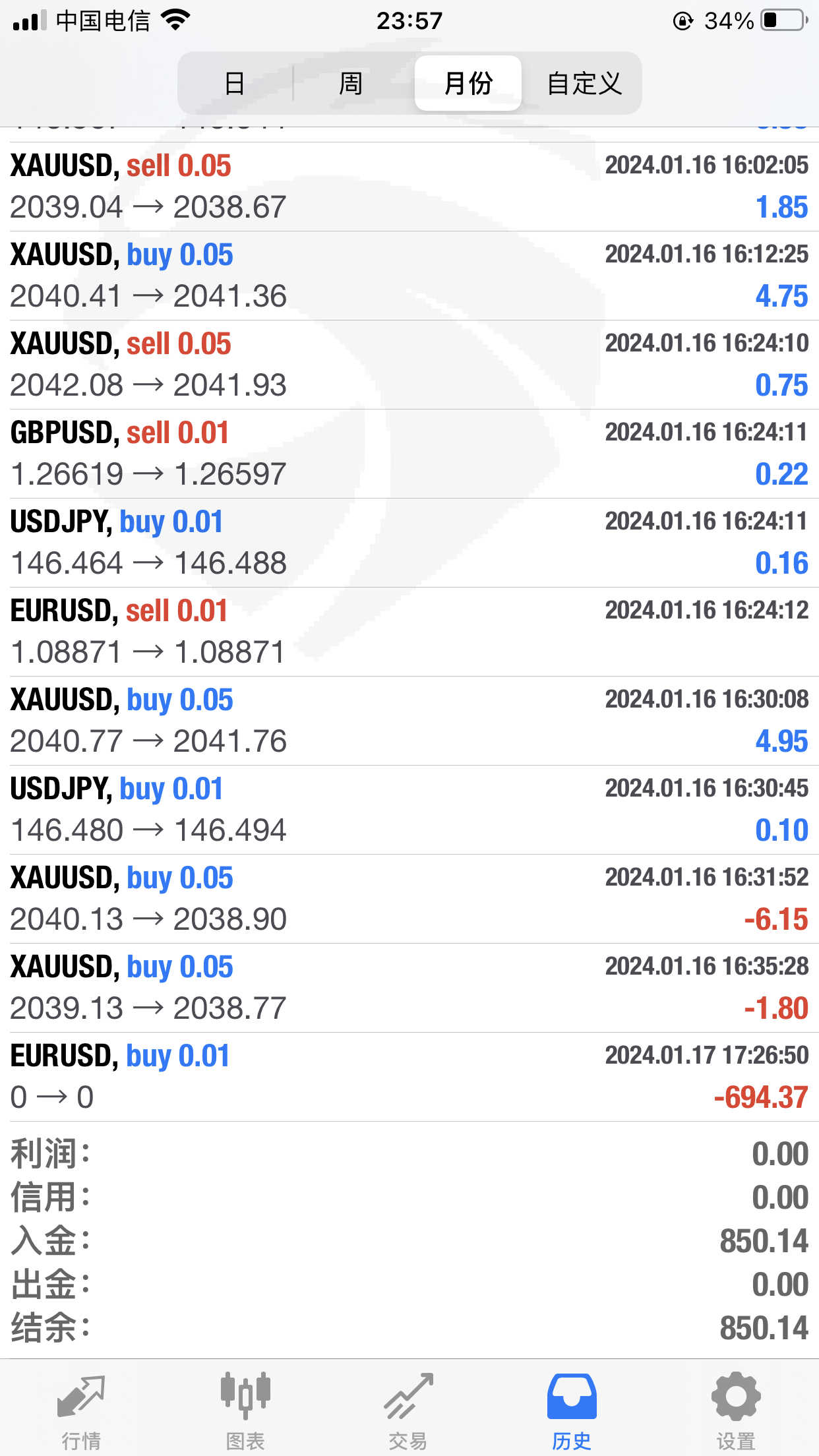Expand the XAUUSD trade with -1.80 loss
This screenshot has width=819, height=1456.
click(x=409, y=988)
